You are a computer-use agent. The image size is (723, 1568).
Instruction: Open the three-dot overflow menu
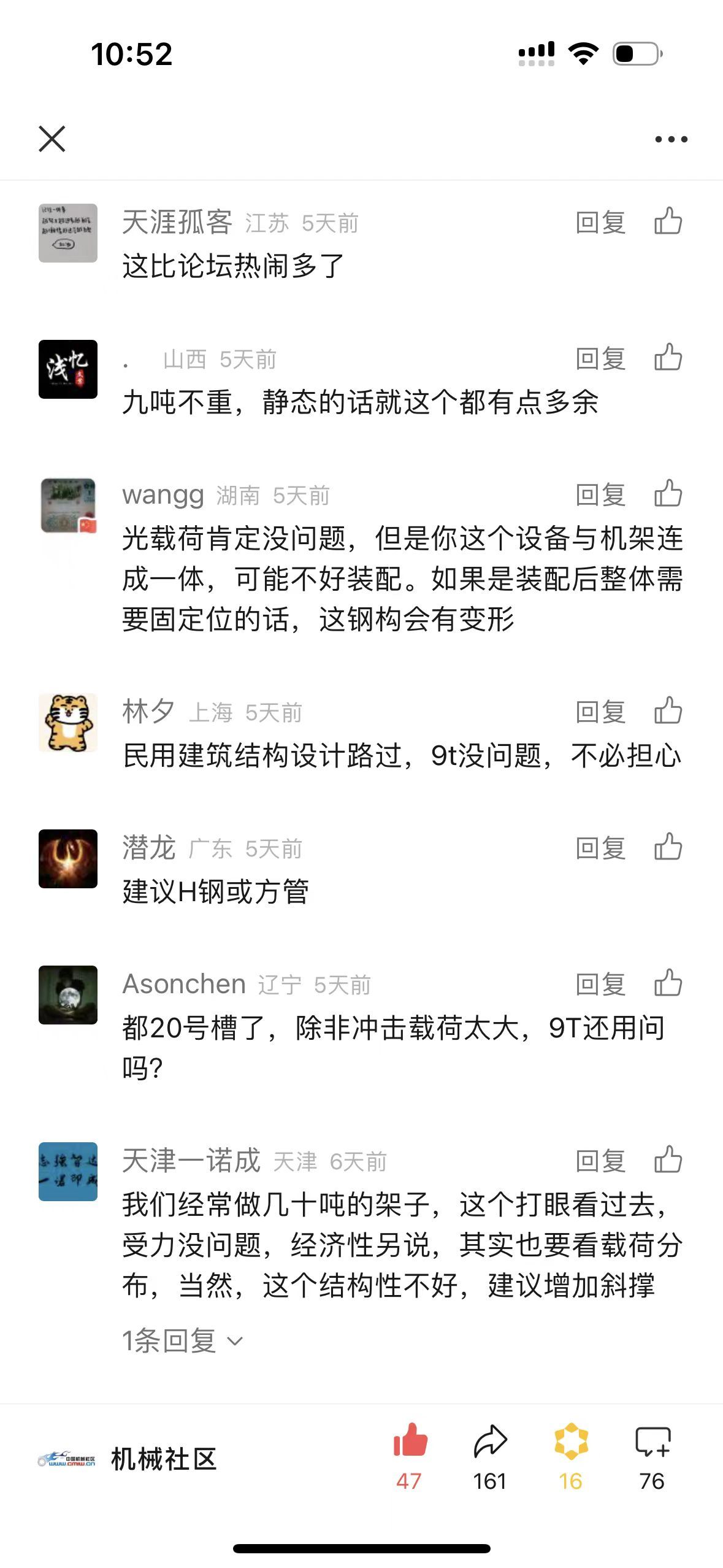click(x=671, y=139)
